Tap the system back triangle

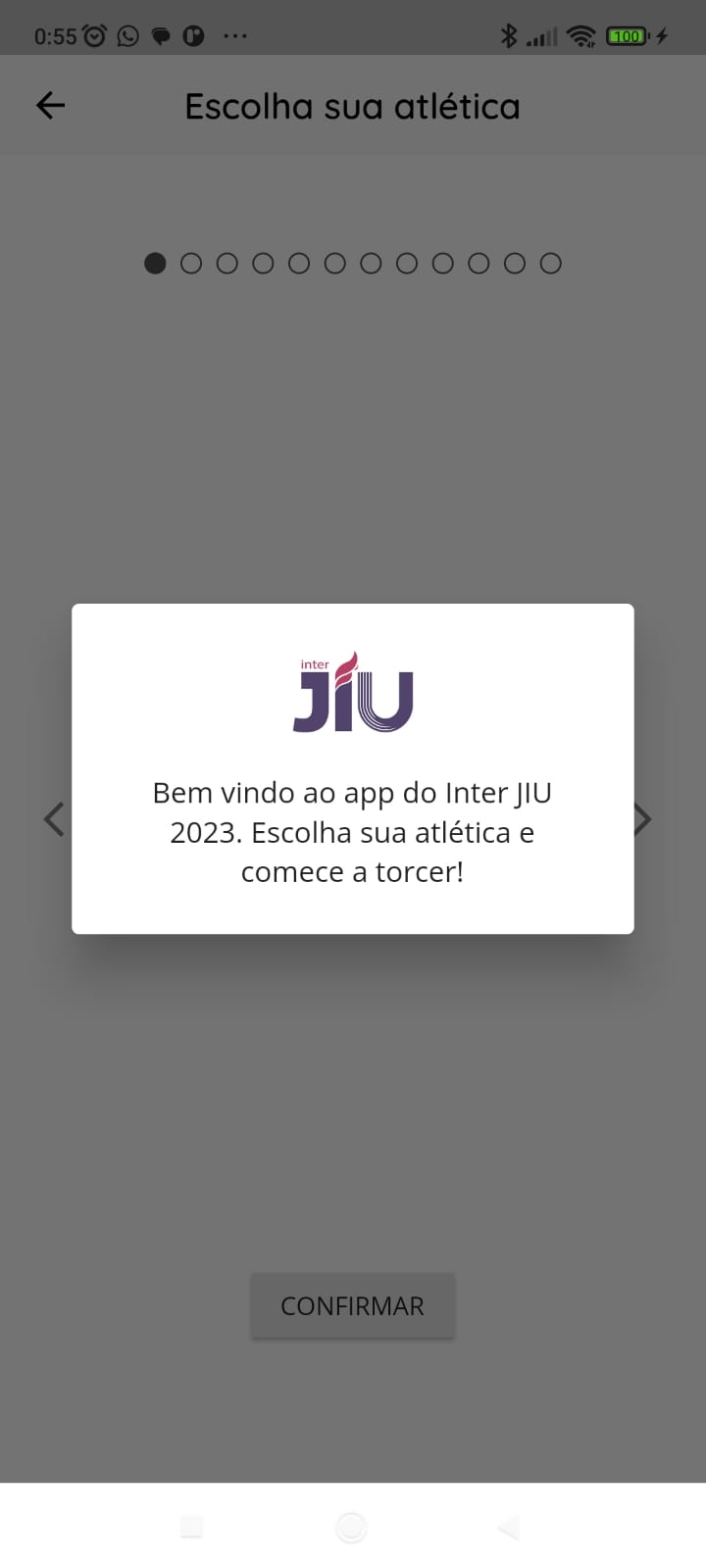pos(508,1527)
